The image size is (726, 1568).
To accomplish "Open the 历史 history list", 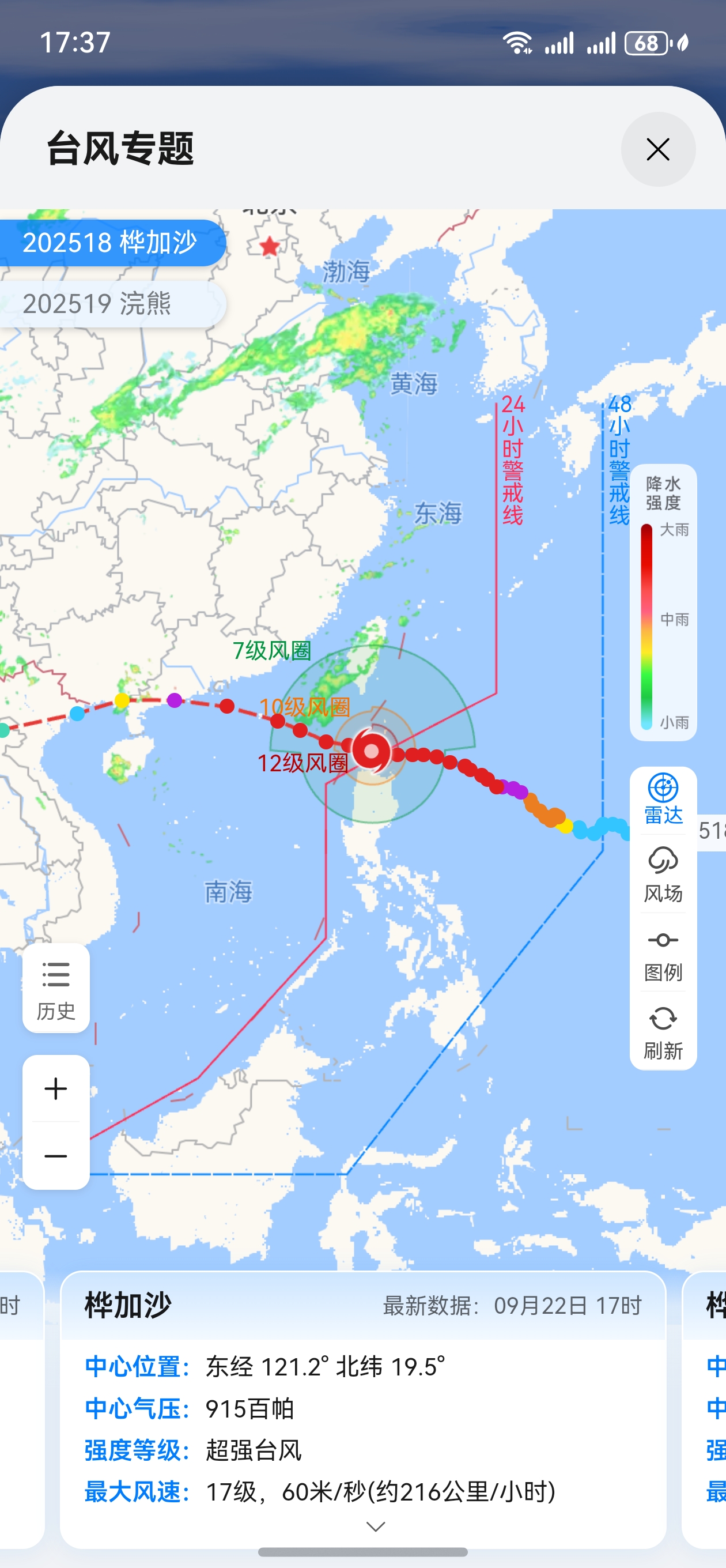I will pos(56,988).
